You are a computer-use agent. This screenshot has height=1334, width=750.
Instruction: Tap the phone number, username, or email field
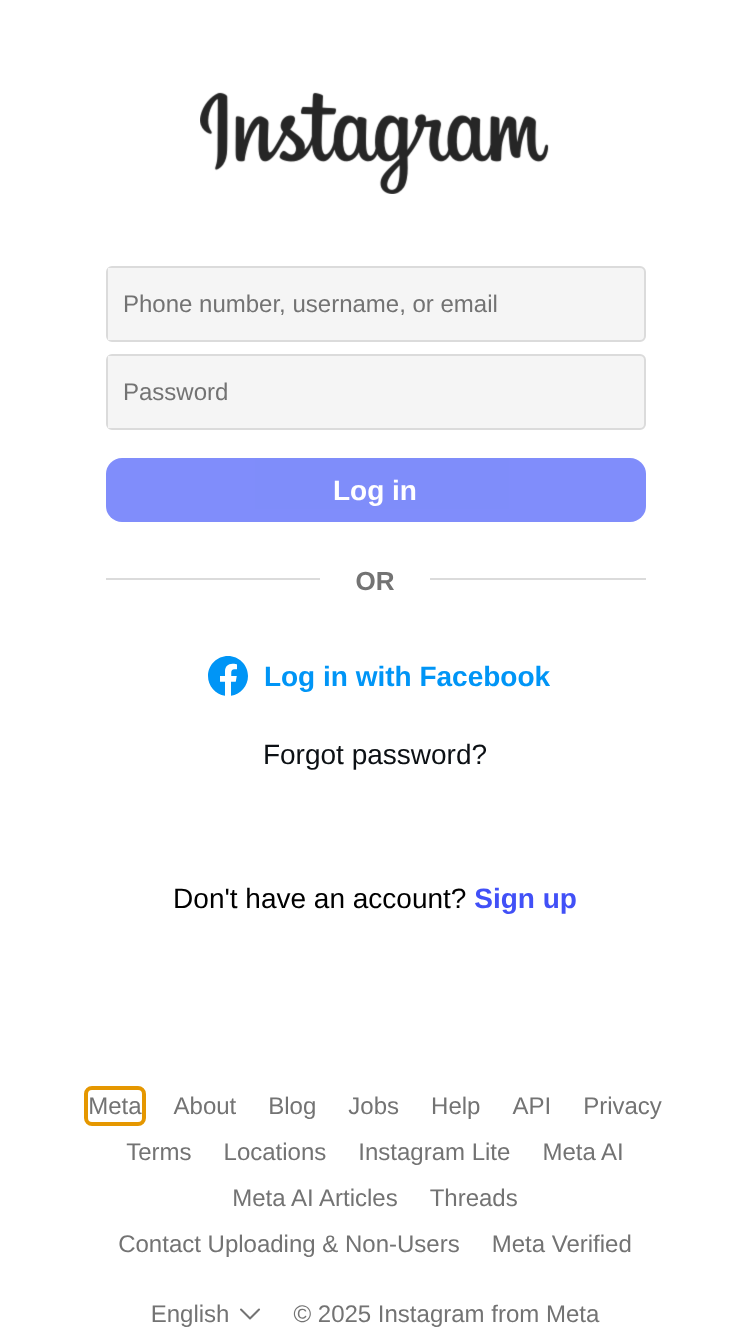click(375, 304)
